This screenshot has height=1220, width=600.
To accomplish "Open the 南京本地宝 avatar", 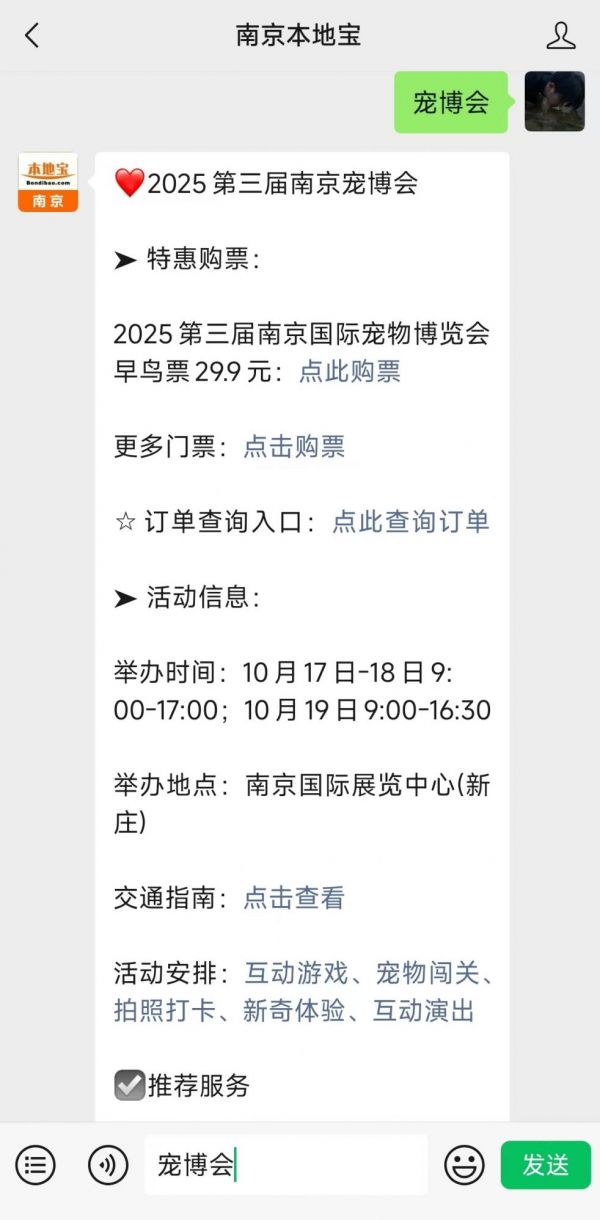I will pyautogui.click(x=48, y=182).
